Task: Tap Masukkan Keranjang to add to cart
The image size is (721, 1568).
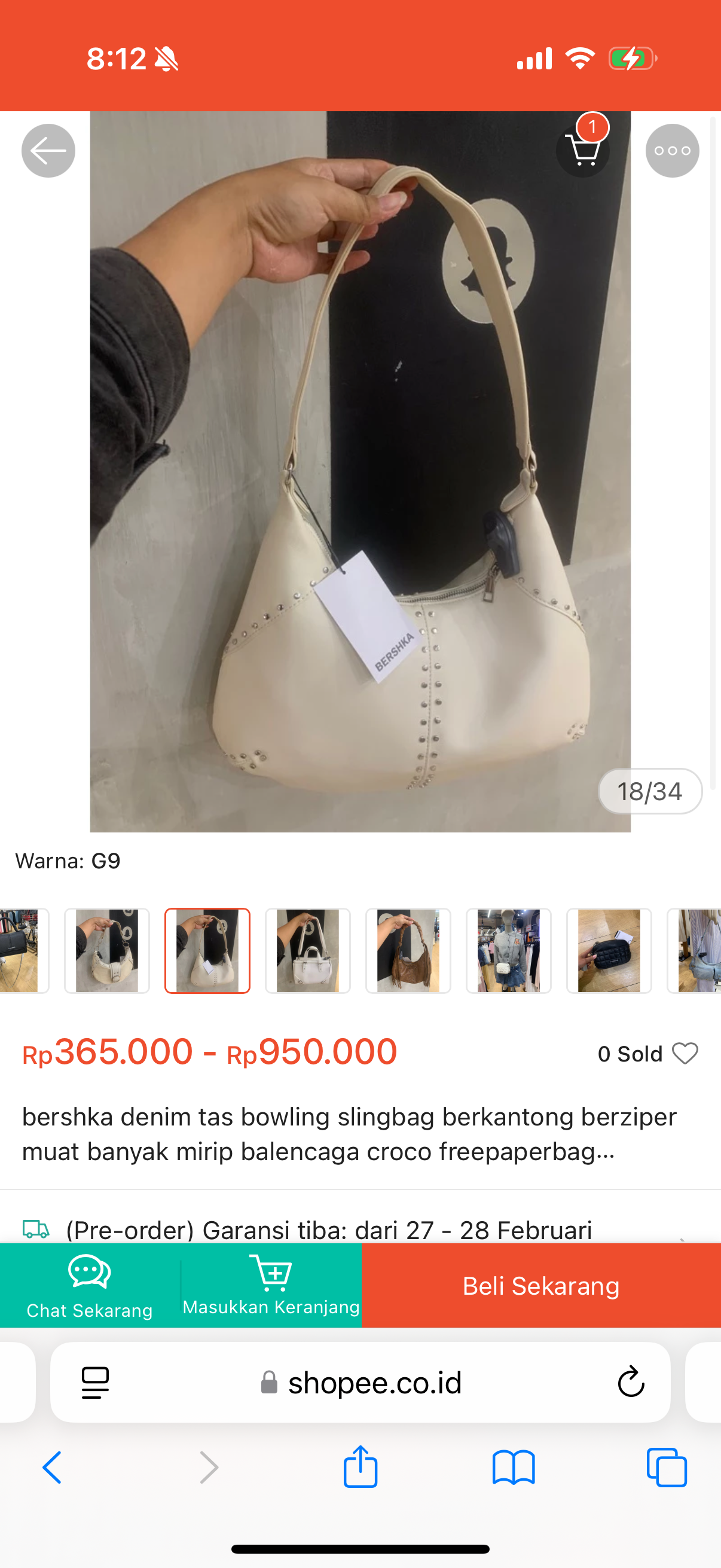Action: click(271, 1286)
